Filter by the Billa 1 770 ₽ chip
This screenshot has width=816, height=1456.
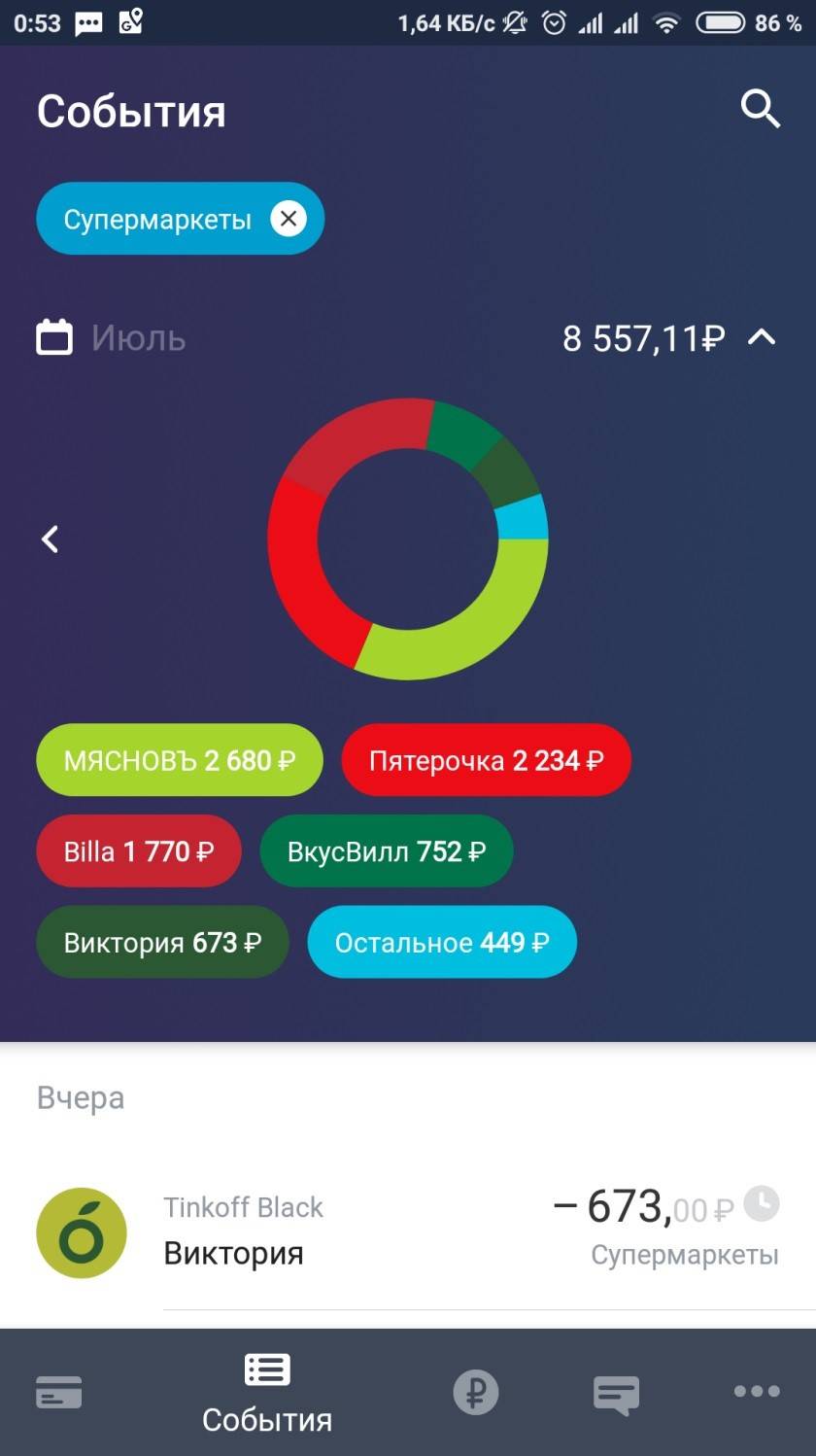138,851
